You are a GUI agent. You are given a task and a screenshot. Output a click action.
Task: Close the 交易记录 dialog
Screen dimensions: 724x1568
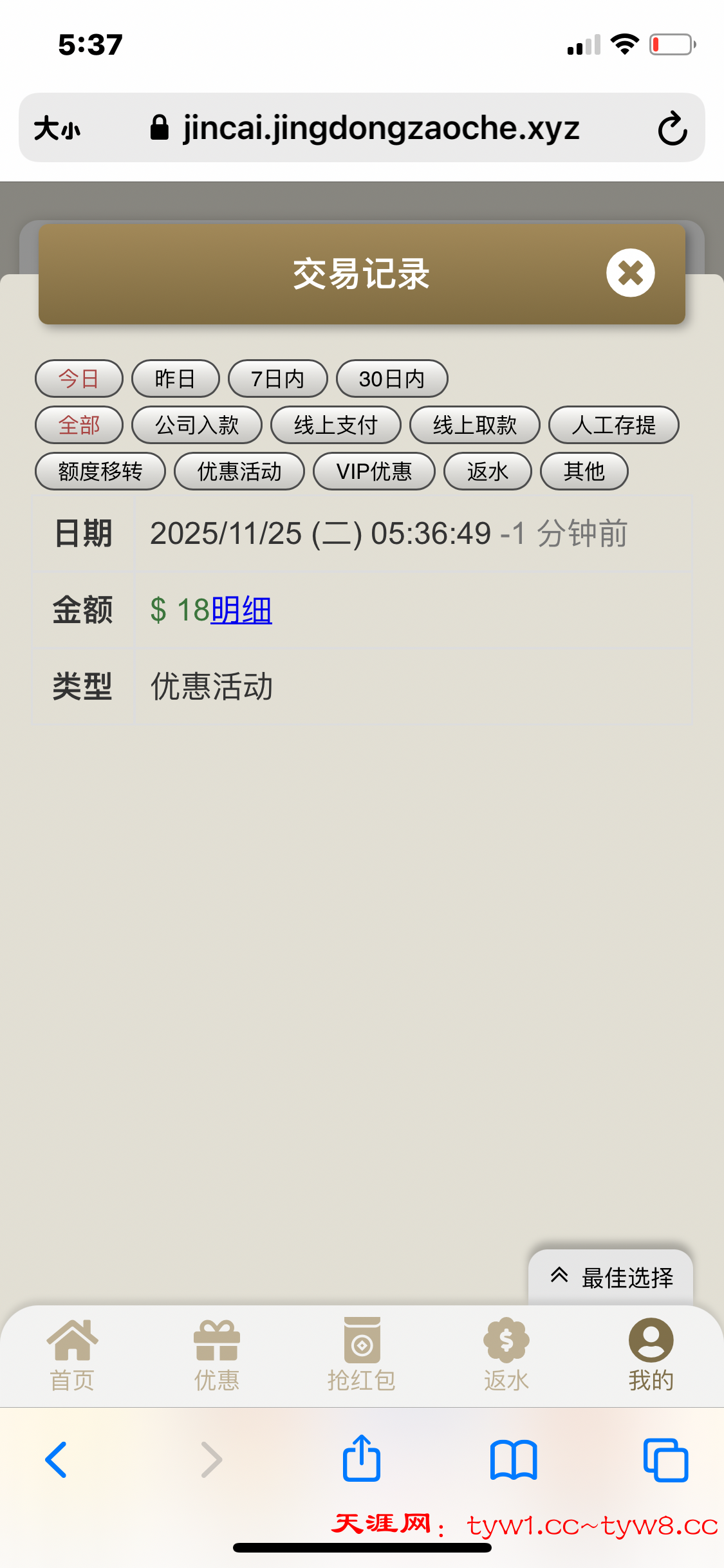pyautogui.click(x=630, y=273)
